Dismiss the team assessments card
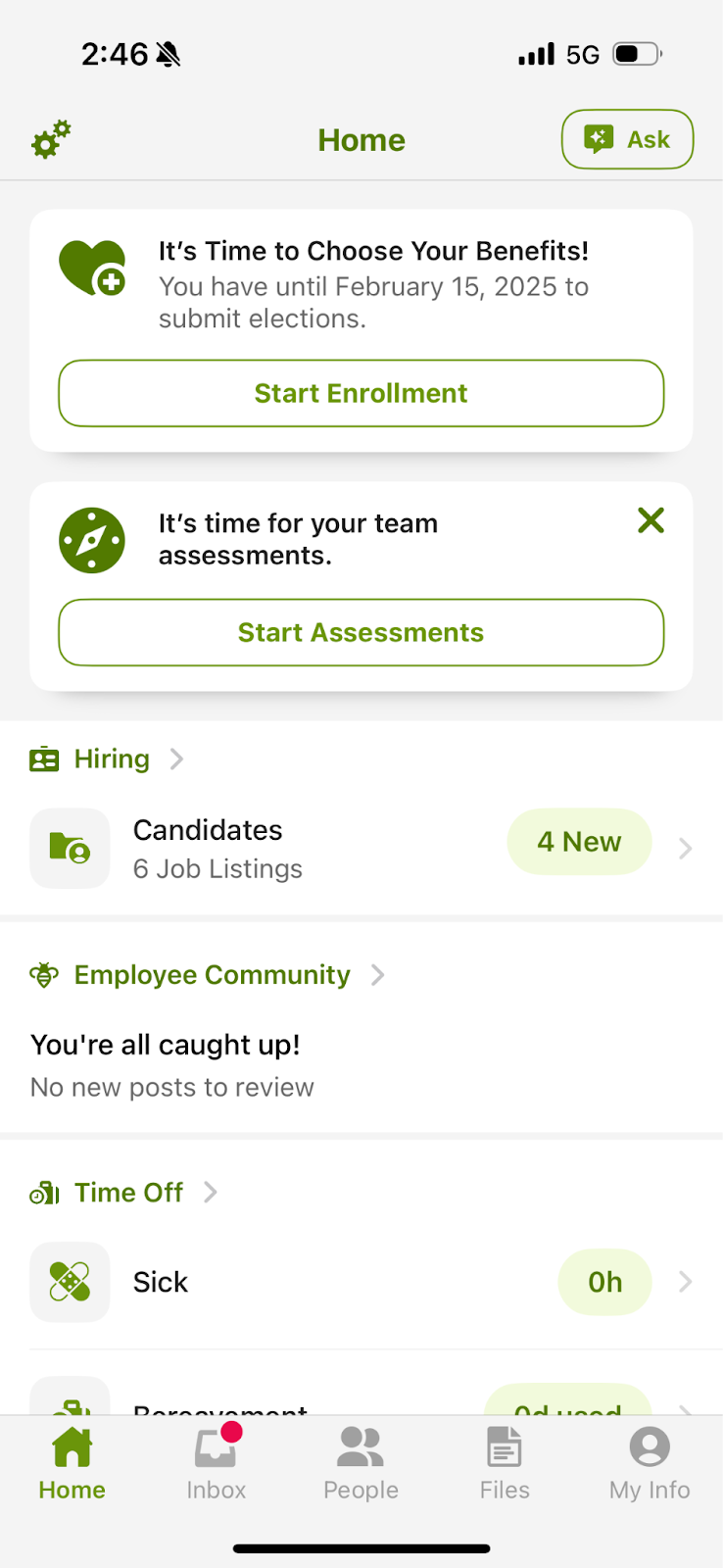 pyautogui.click(x=651, y=520)
